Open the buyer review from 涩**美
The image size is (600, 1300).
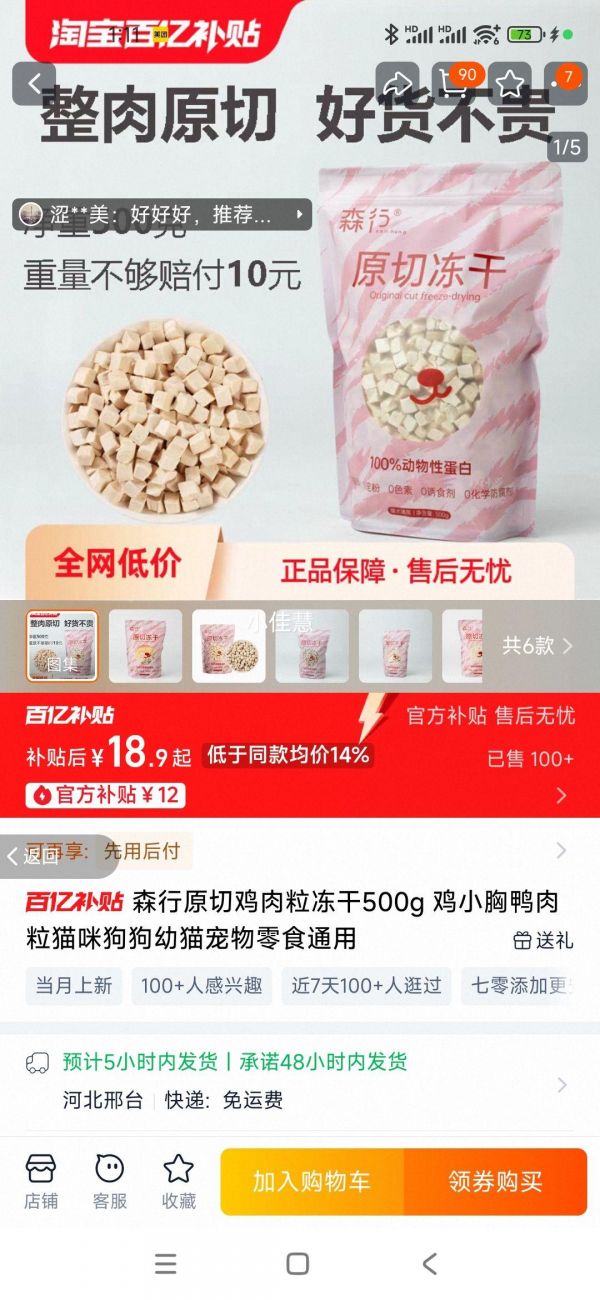click(162, 214)
